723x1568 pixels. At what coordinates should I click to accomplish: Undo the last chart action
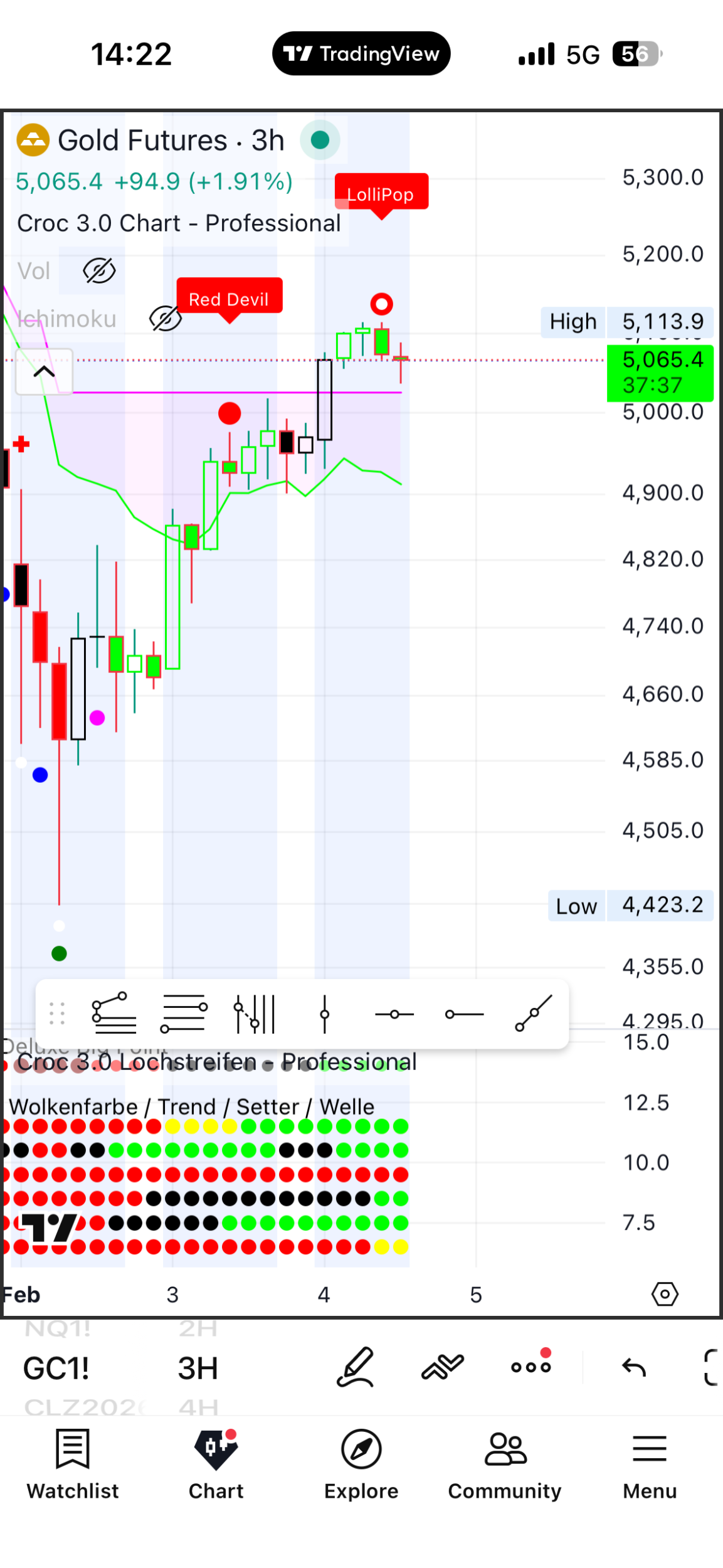pos(633,1367)
